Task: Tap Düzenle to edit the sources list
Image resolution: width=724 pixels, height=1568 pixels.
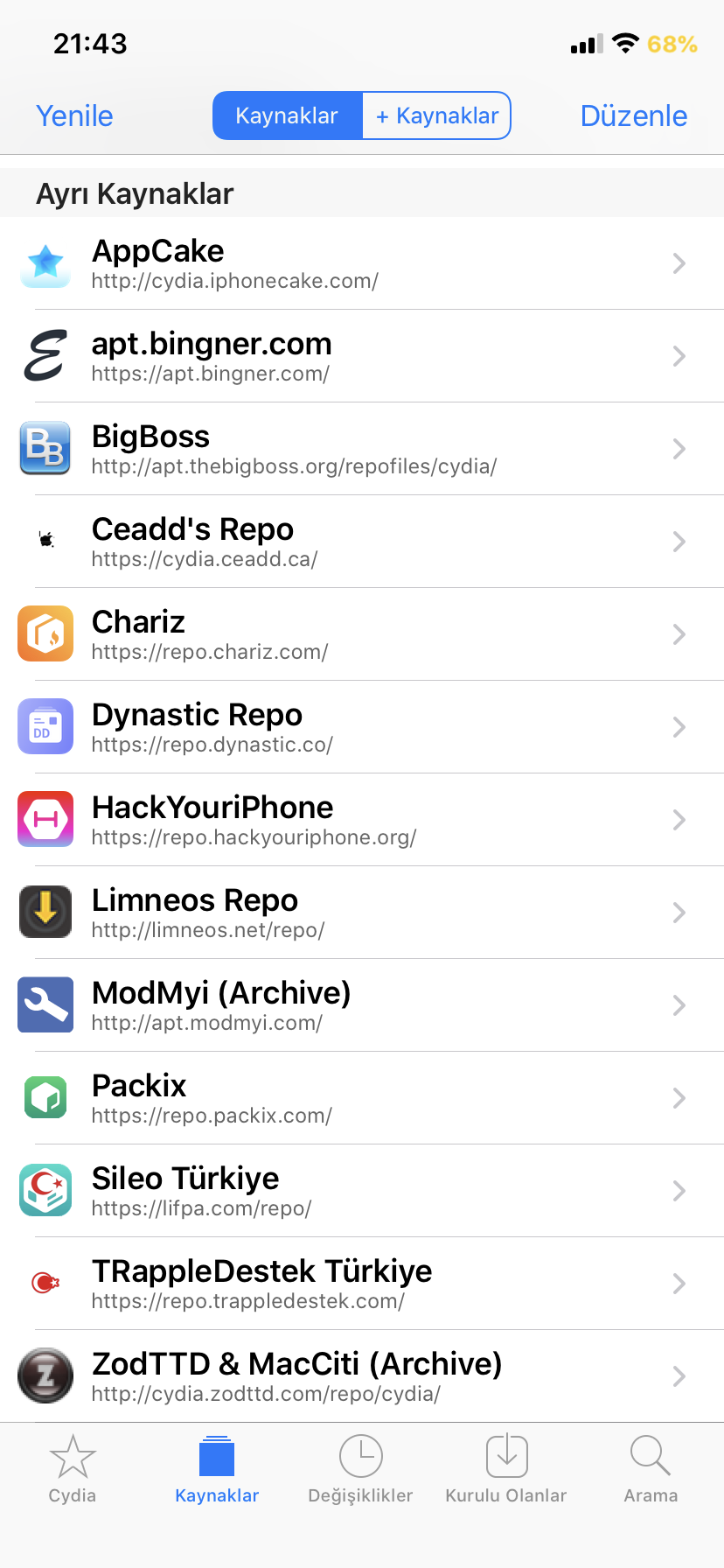Action: [634, 115]
